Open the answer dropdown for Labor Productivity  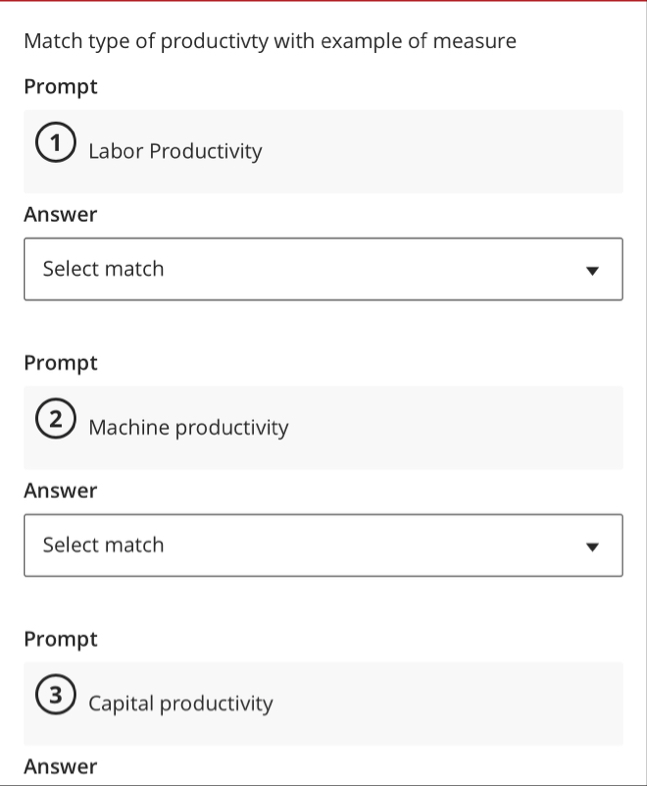pyautogui.click(x=323, y=269)
